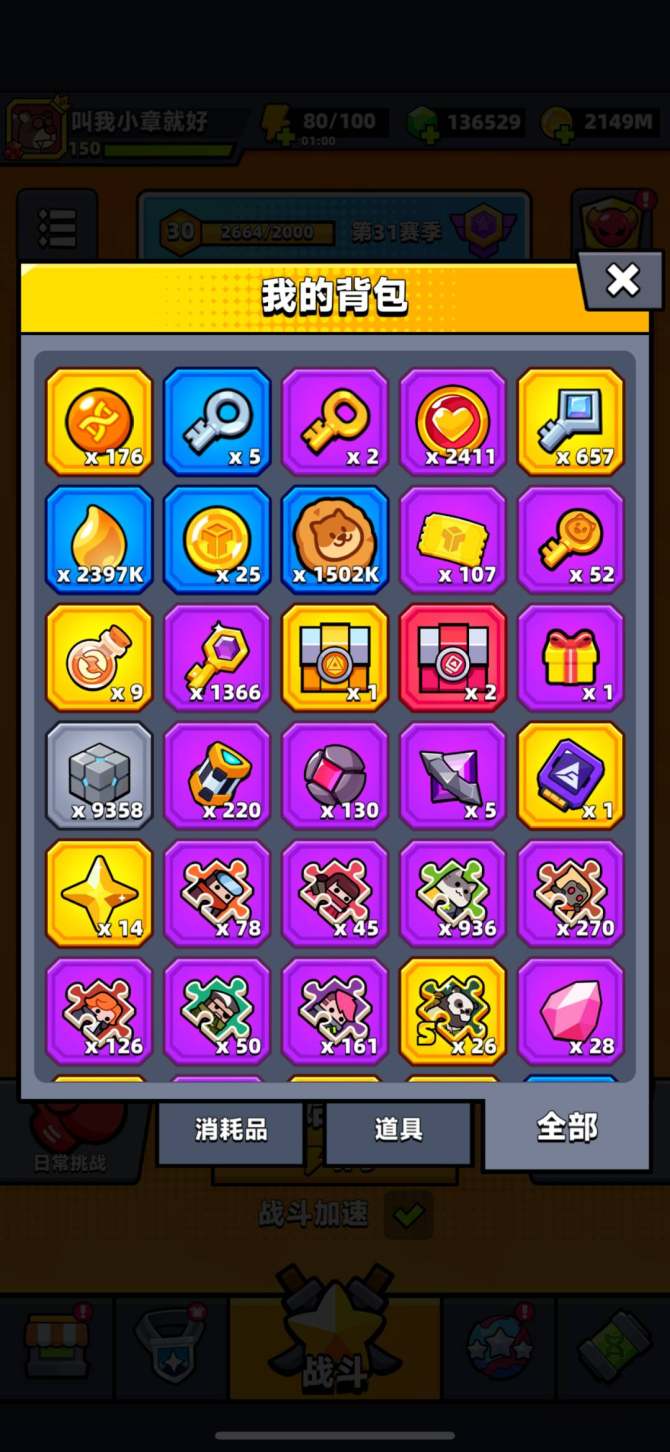Select the 全部 tab

[x=566, y=1128]
